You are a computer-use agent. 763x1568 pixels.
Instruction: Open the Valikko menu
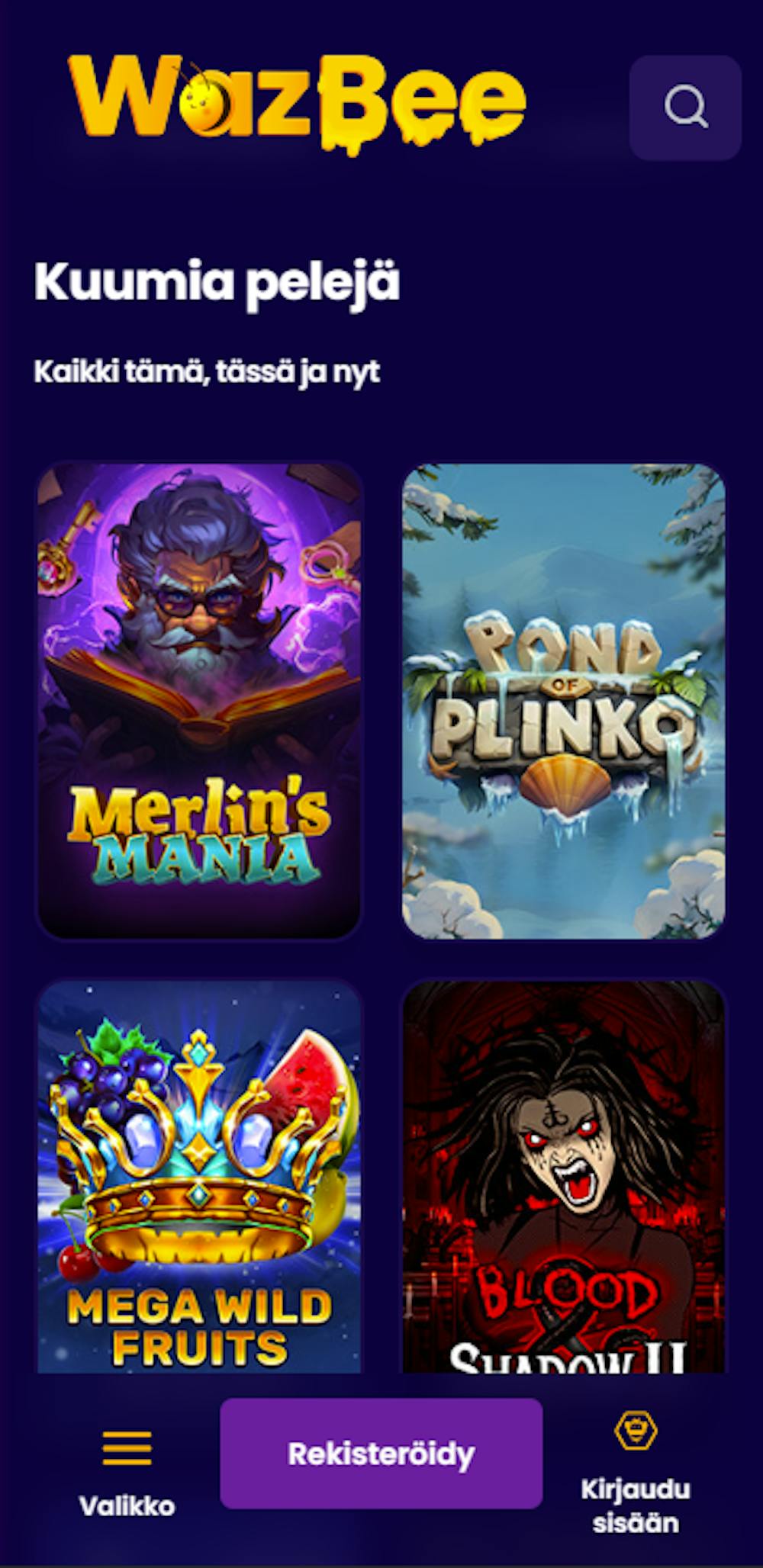click(x=127, y=1469)
